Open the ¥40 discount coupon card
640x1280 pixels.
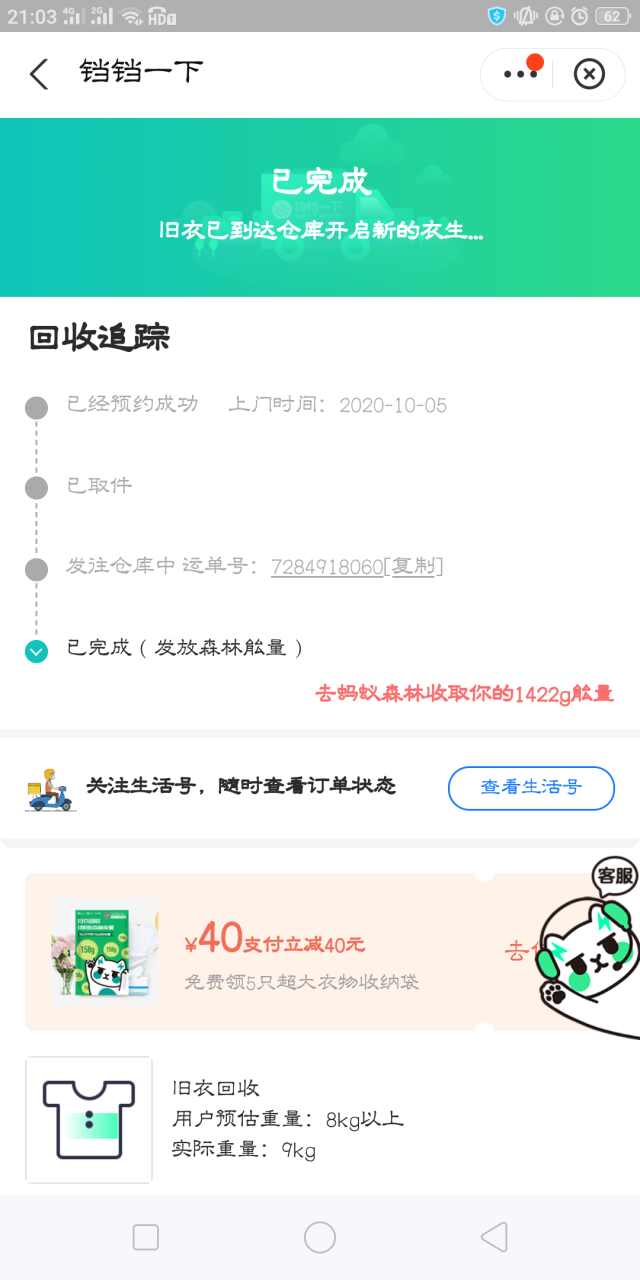(300, 950)
